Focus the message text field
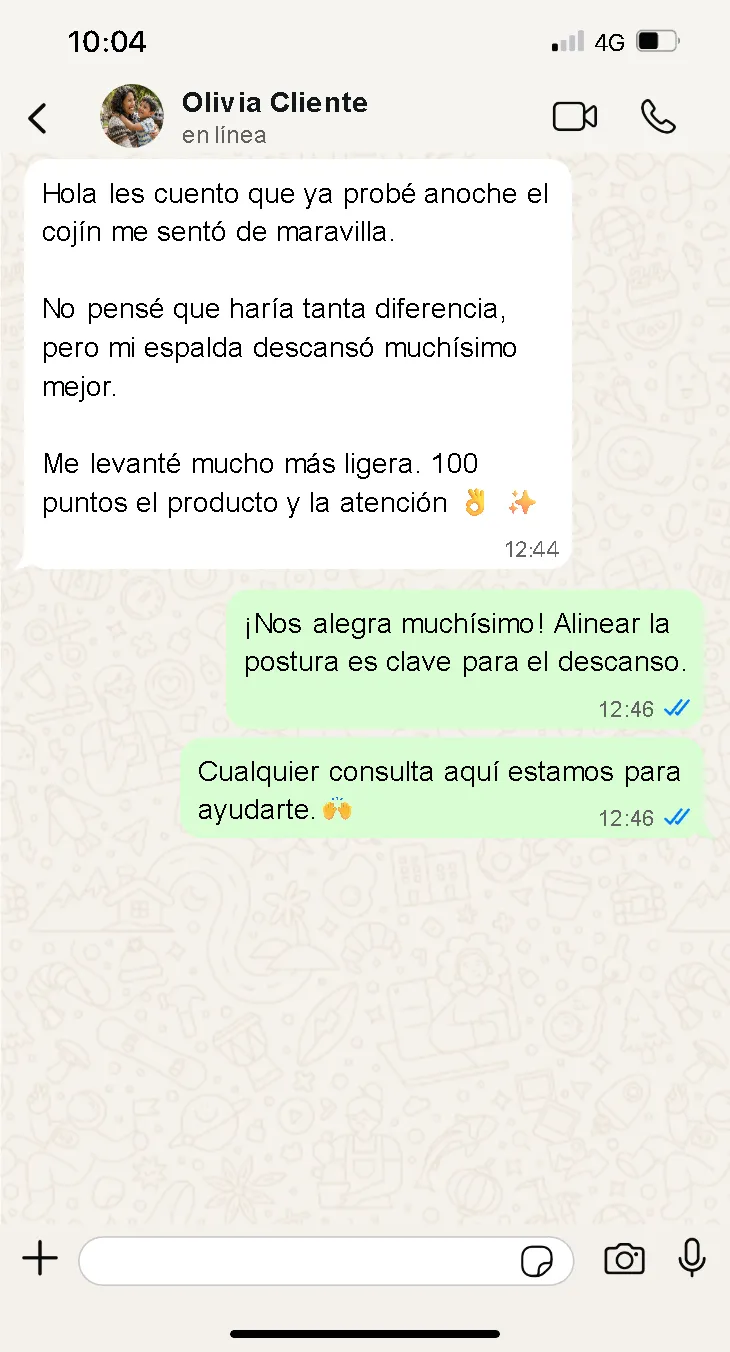The height and width of the screenshot is (1352, 730). [300, 1260]
